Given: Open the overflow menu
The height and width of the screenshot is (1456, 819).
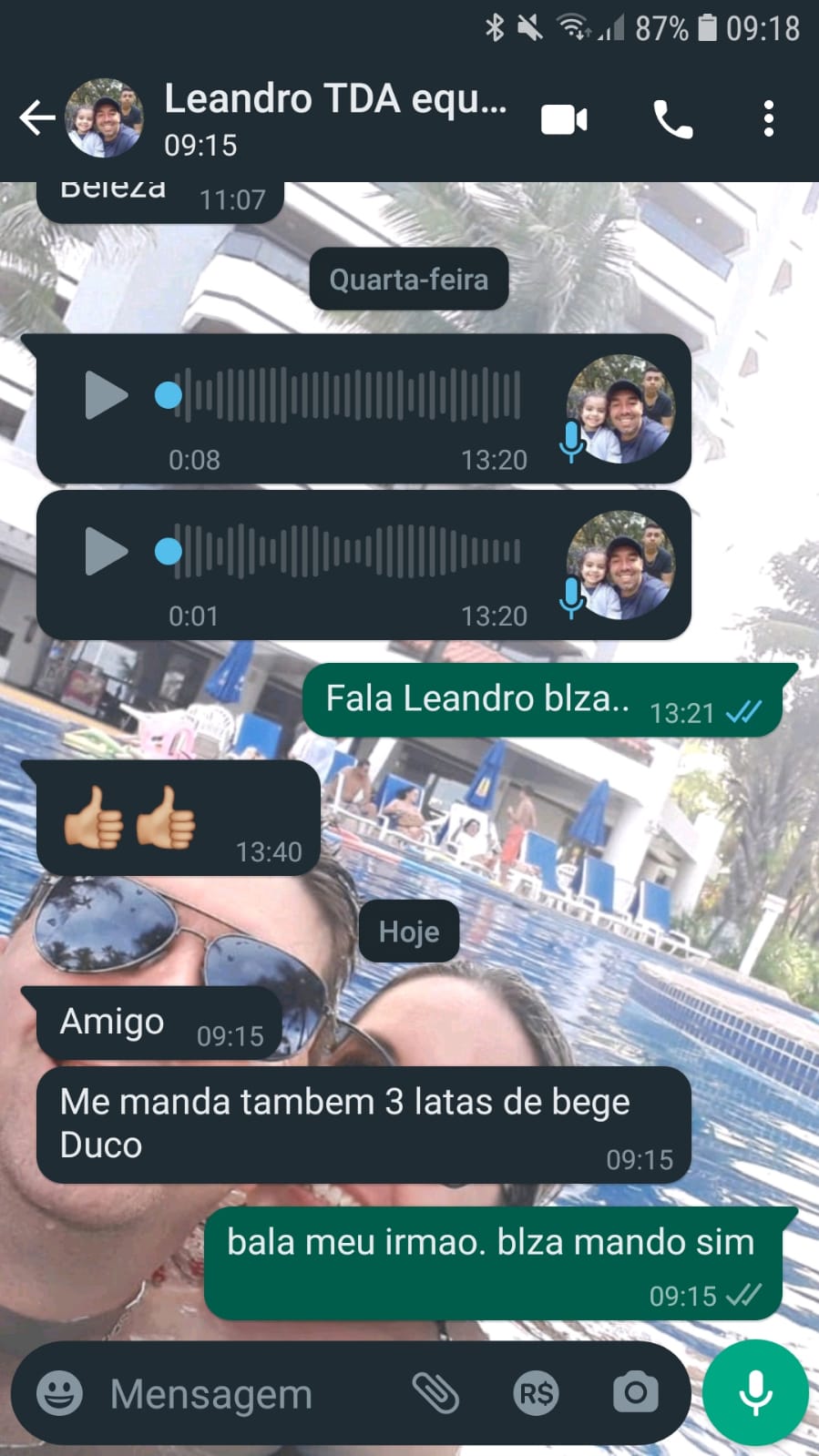Looking at the screenshot, I should point(769,119).
